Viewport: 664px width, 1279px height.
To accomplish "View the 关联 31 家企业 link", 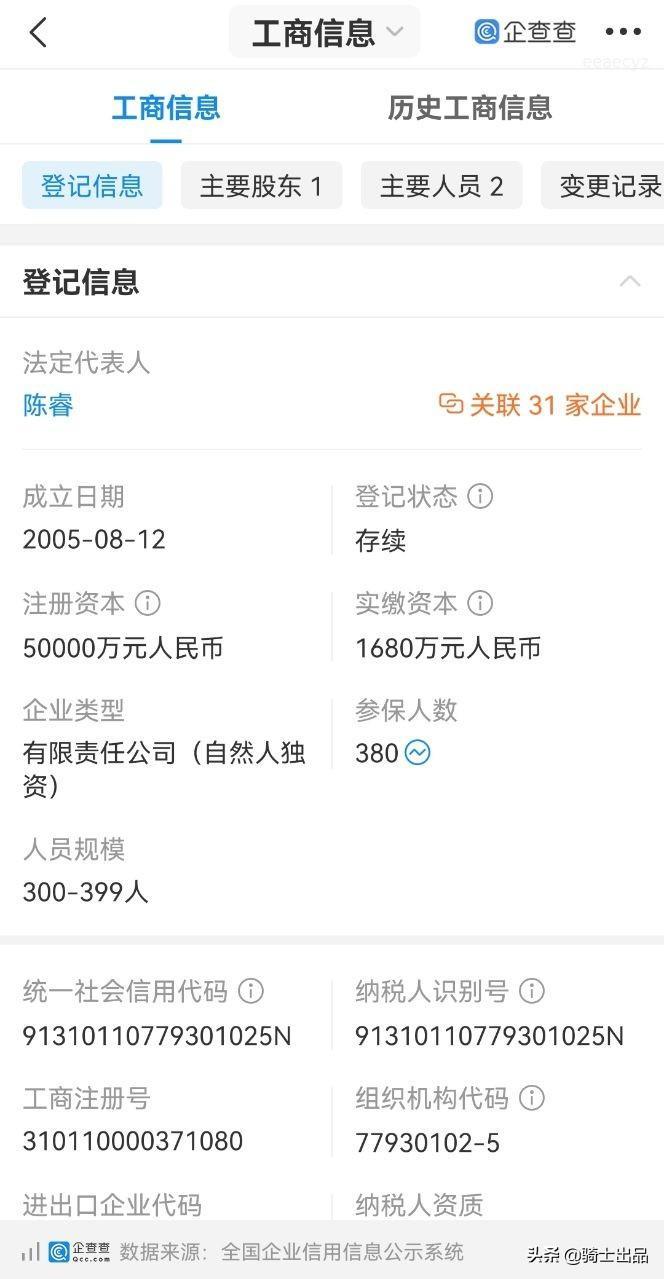I will click(x=540, y=405).
